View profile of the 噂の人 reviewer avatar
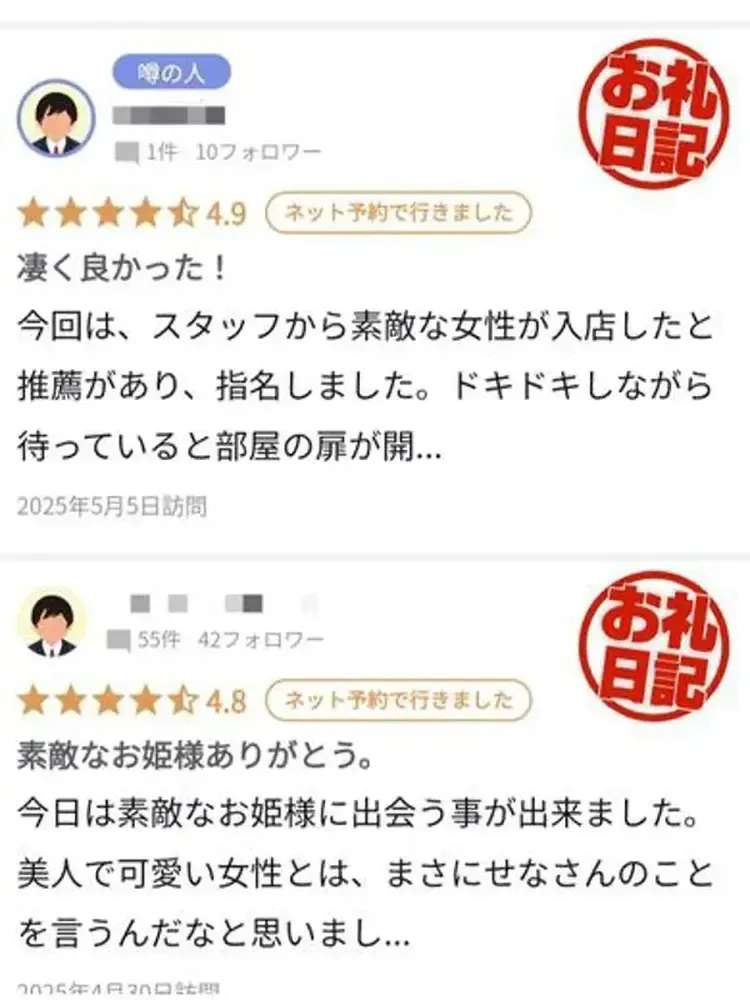 click(56, 120)
